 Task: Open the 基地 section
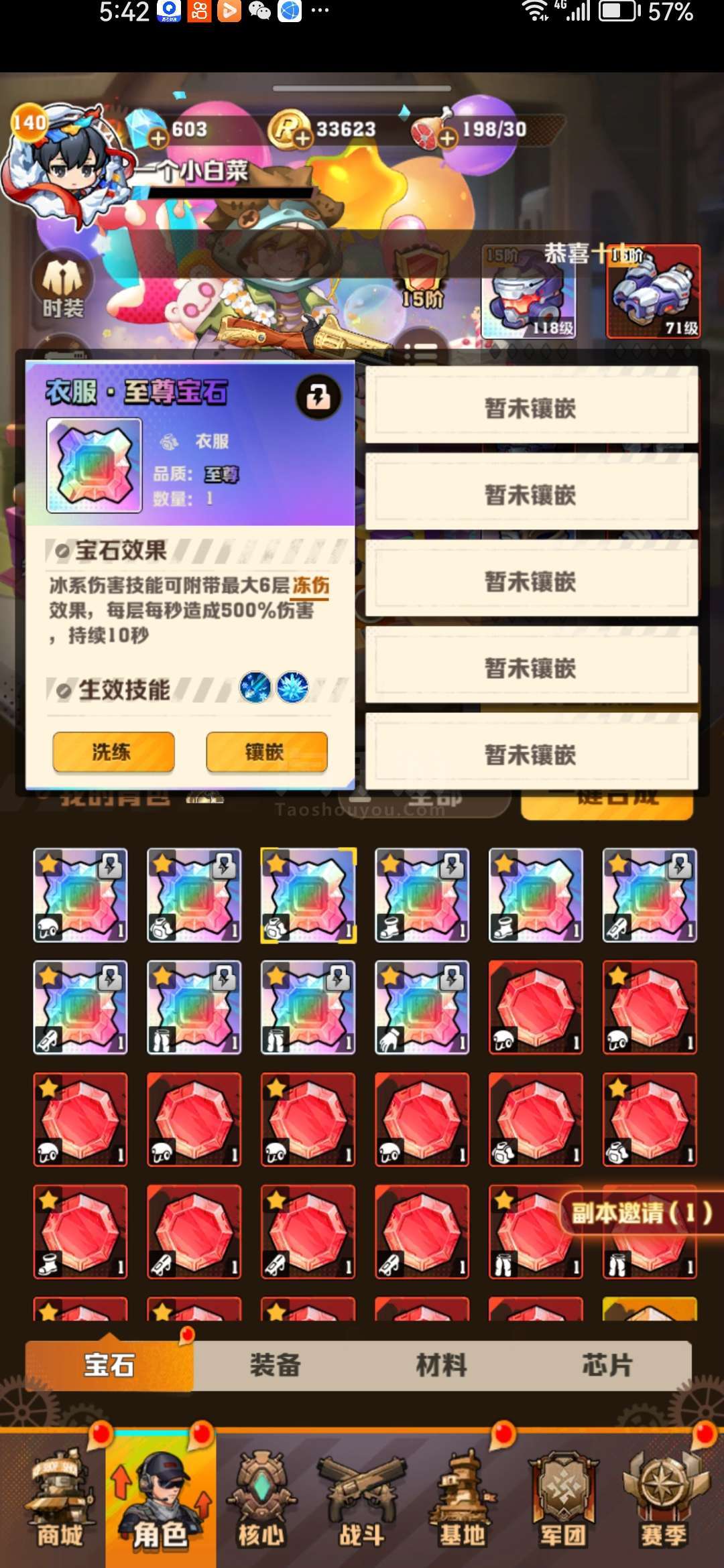pyautogui.click(x=462, y=1500)
